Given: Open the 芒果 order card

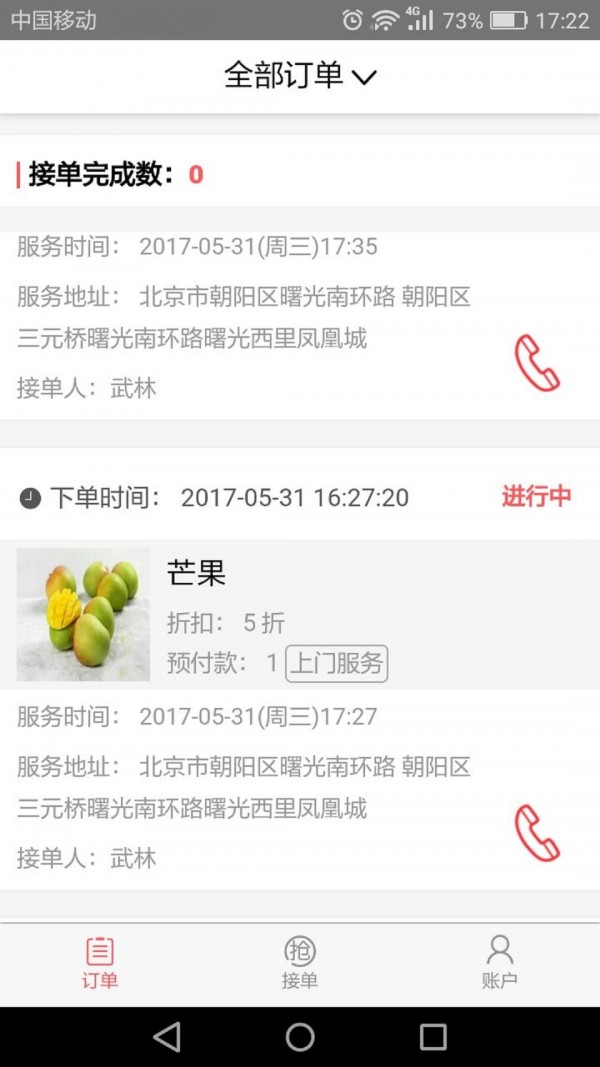Looking at the screenshot, I should tap(300, 614).
